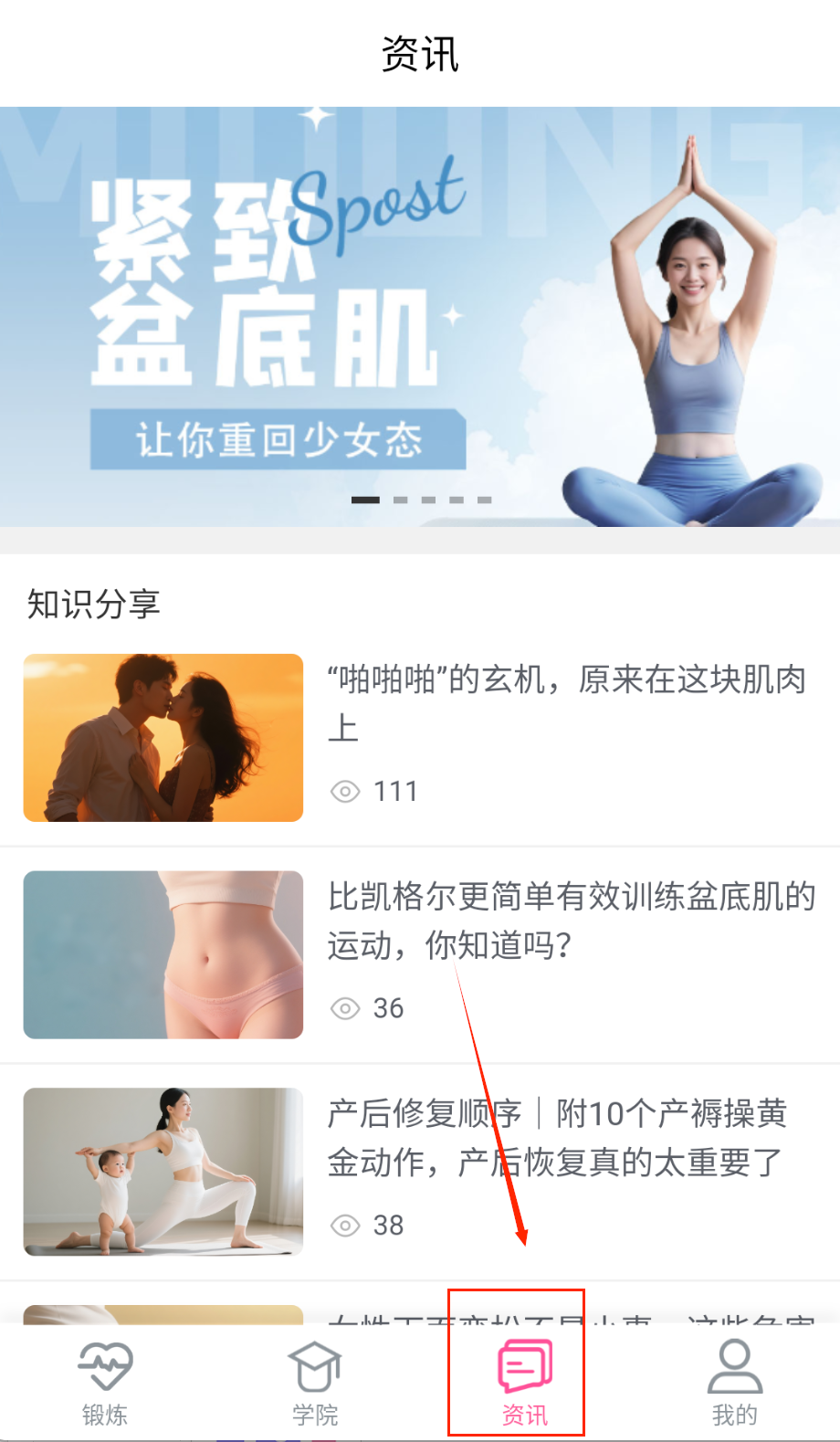
Task: Open the 产后修复顺序 article
Action: (x=557, y=1138)
